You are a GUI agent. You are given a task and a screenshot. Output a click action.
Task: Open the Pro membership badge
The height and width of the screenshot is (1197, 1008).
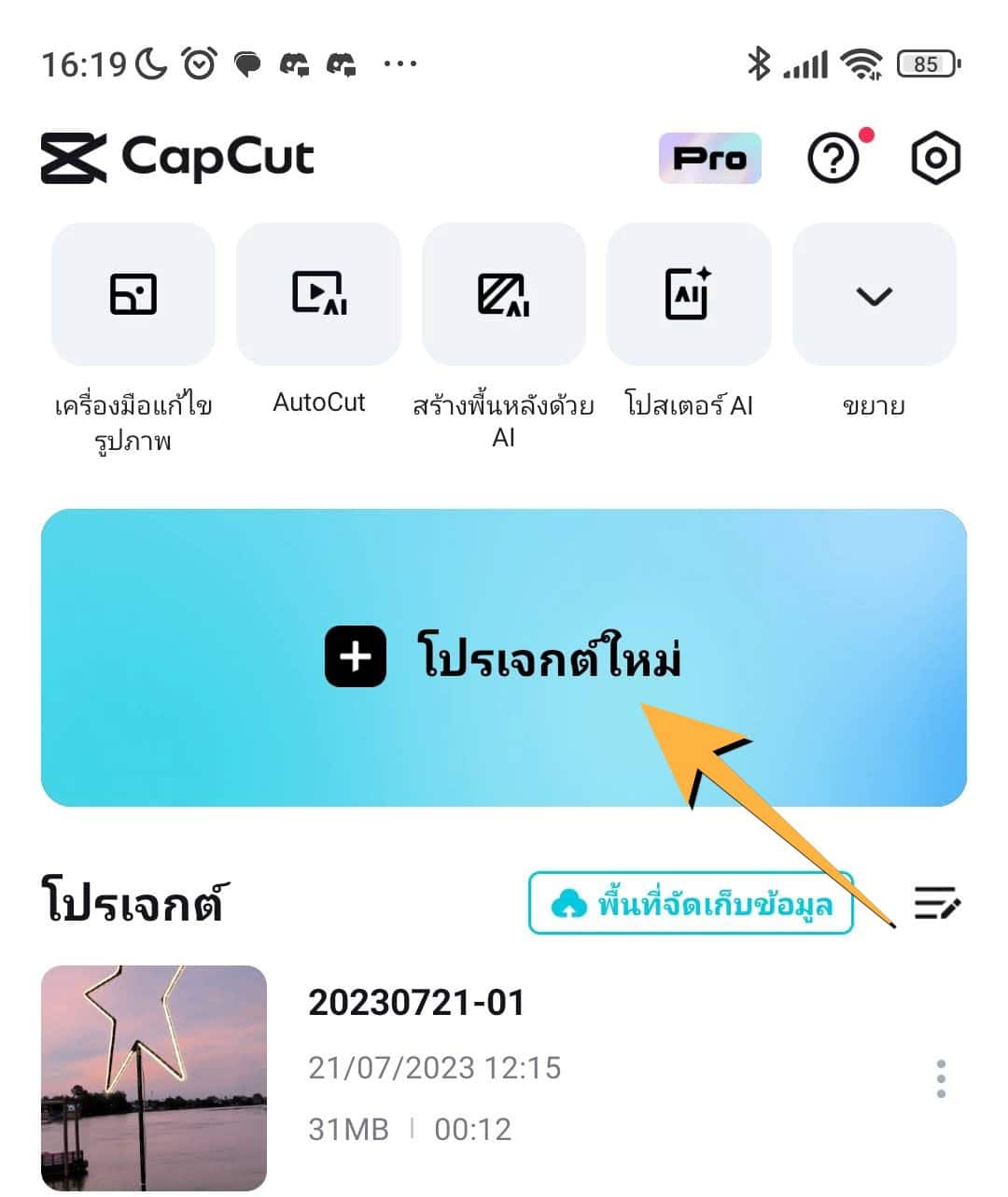coord(709,158)
